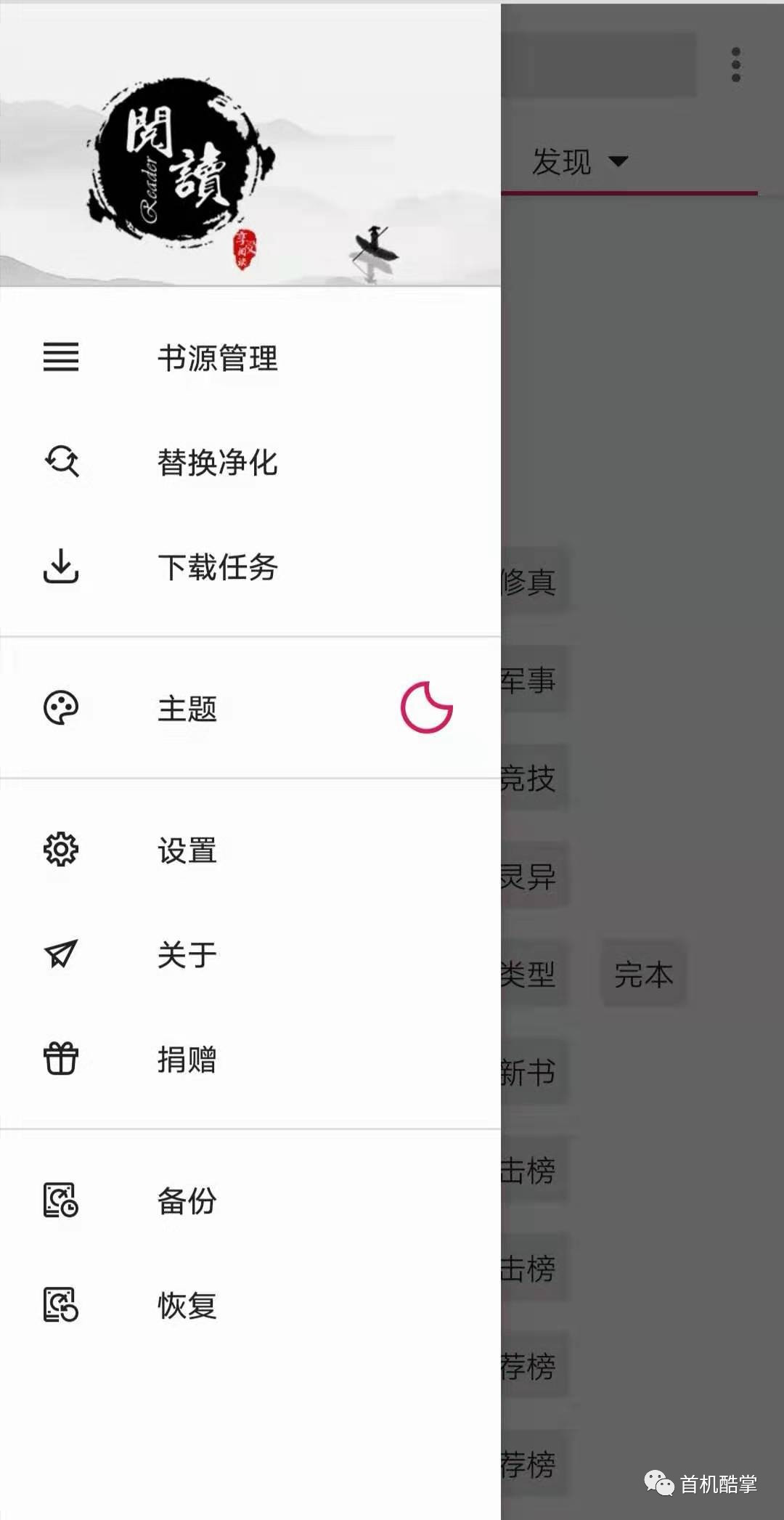The width and height of the screenshot is (784, 1520).
Task: Select 恢复 restore option
Action: click(187, 1305)
